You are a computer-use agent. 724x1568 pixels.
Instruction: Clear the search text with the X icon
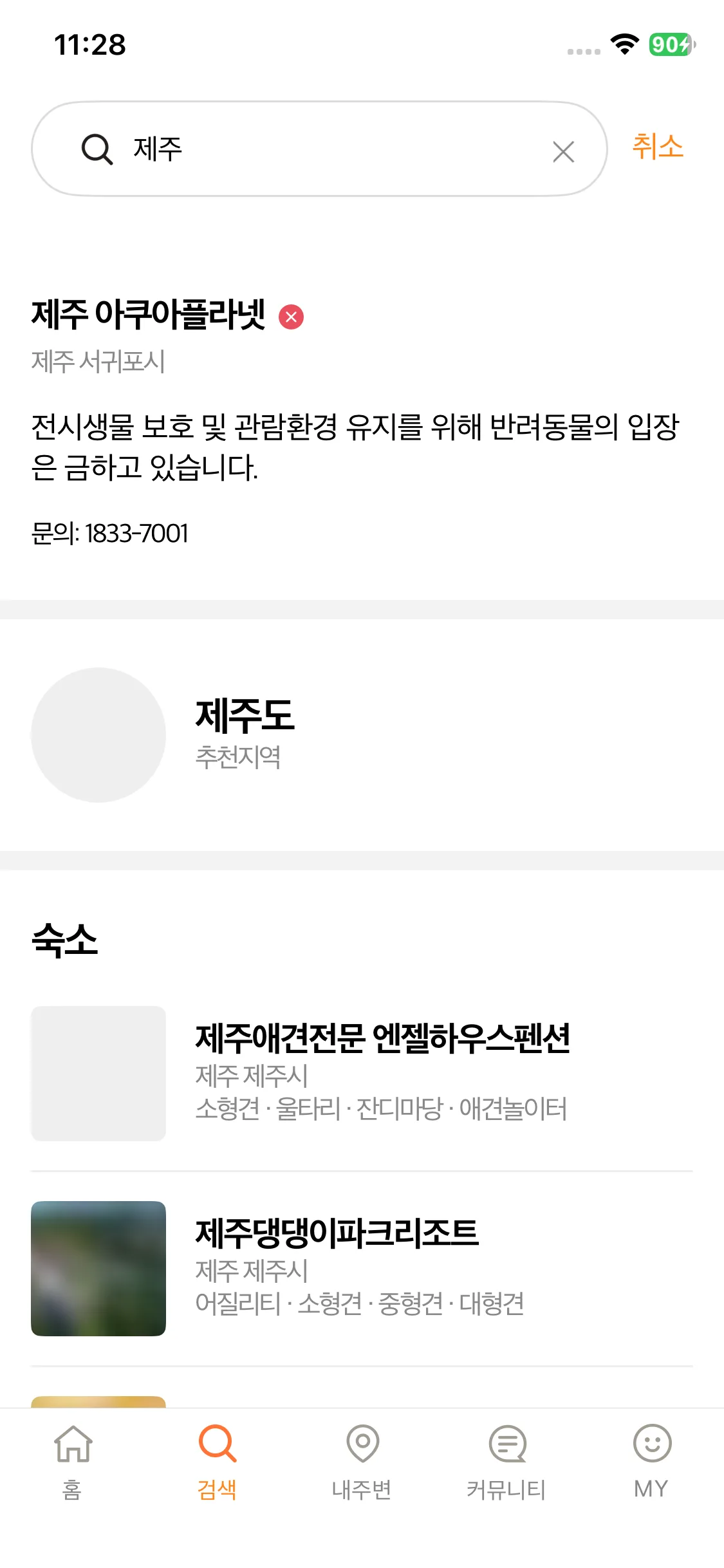(x=563, y=152)
